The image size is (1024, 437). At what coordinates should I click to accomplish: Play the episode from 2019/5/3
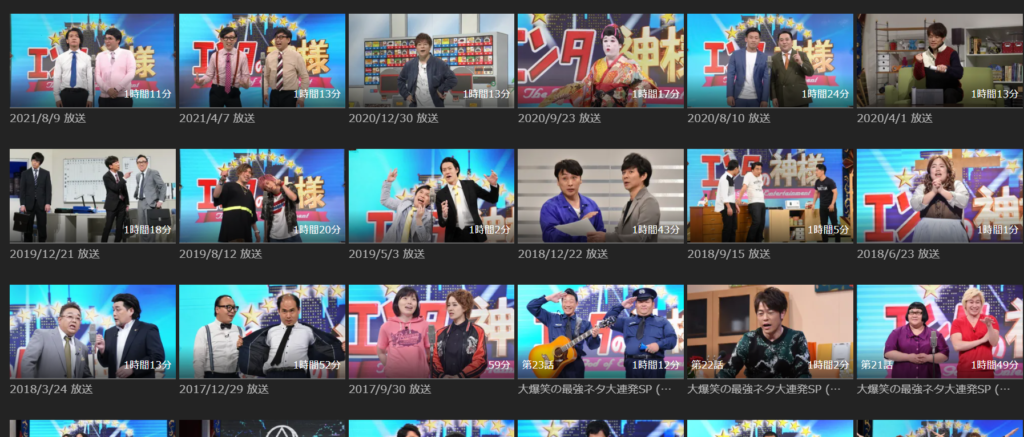432,196
